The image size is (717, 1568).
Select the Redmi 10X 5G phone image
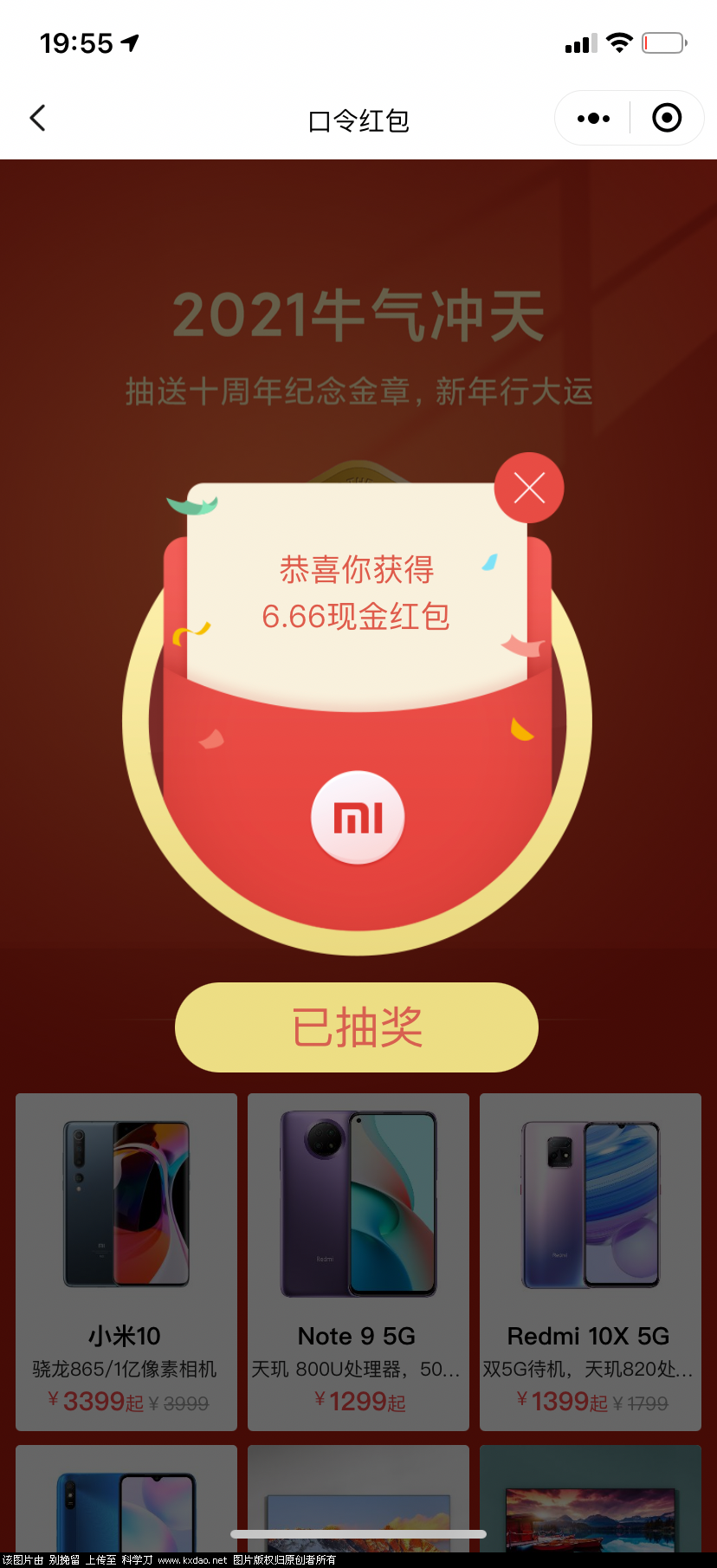pyautogui.click(x=590, y=1204)
